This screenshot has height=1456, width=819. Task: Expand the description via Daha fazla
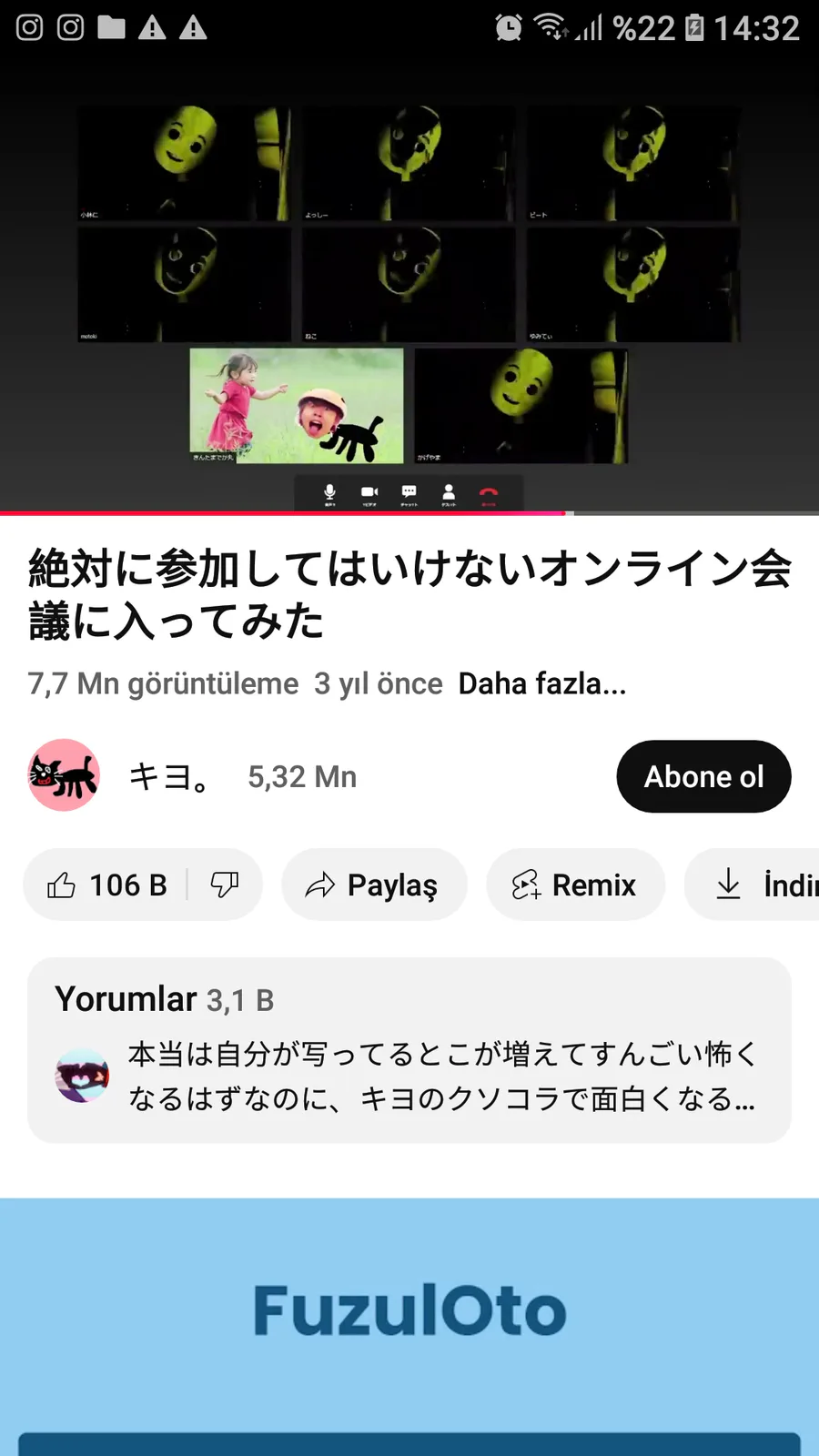(x=542, y=683)
